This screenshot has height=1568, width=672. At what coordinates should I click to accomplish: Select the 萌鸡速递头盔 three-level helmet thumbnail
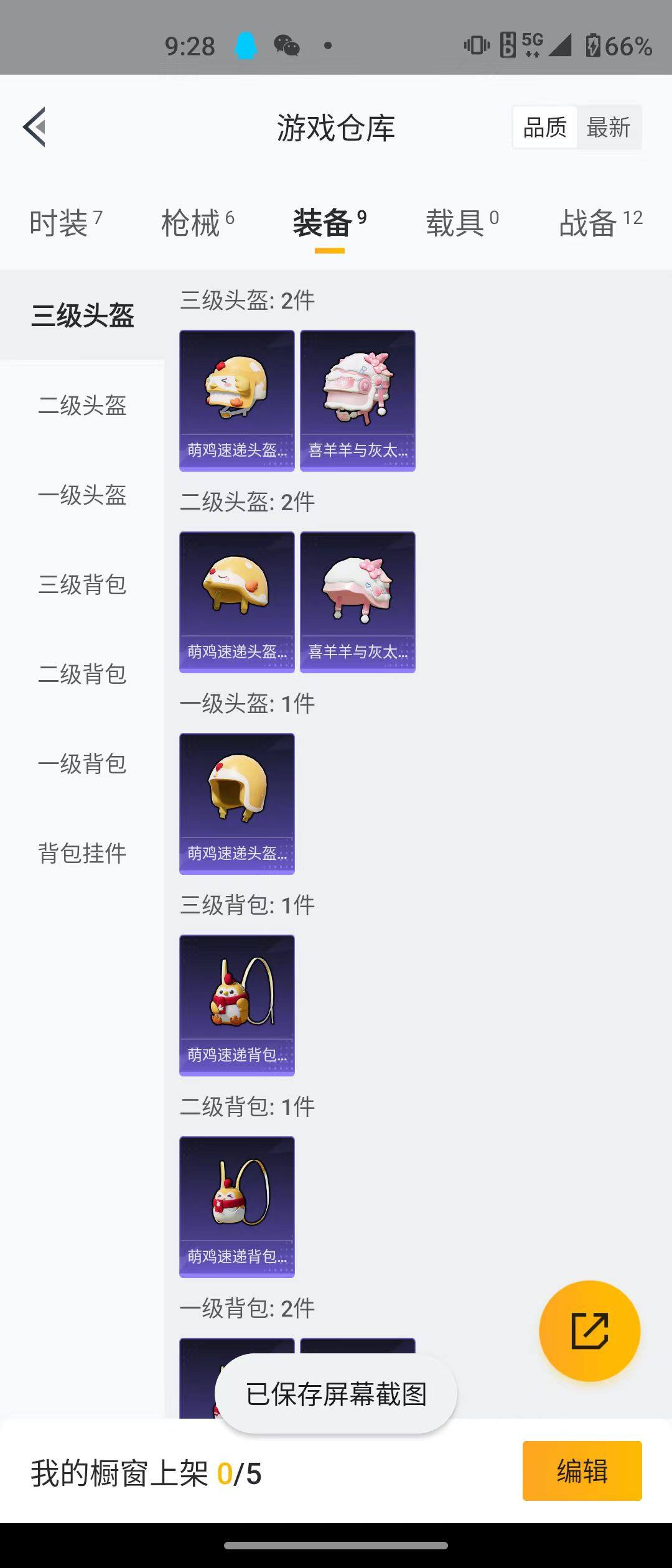click(x=236, y=398)
